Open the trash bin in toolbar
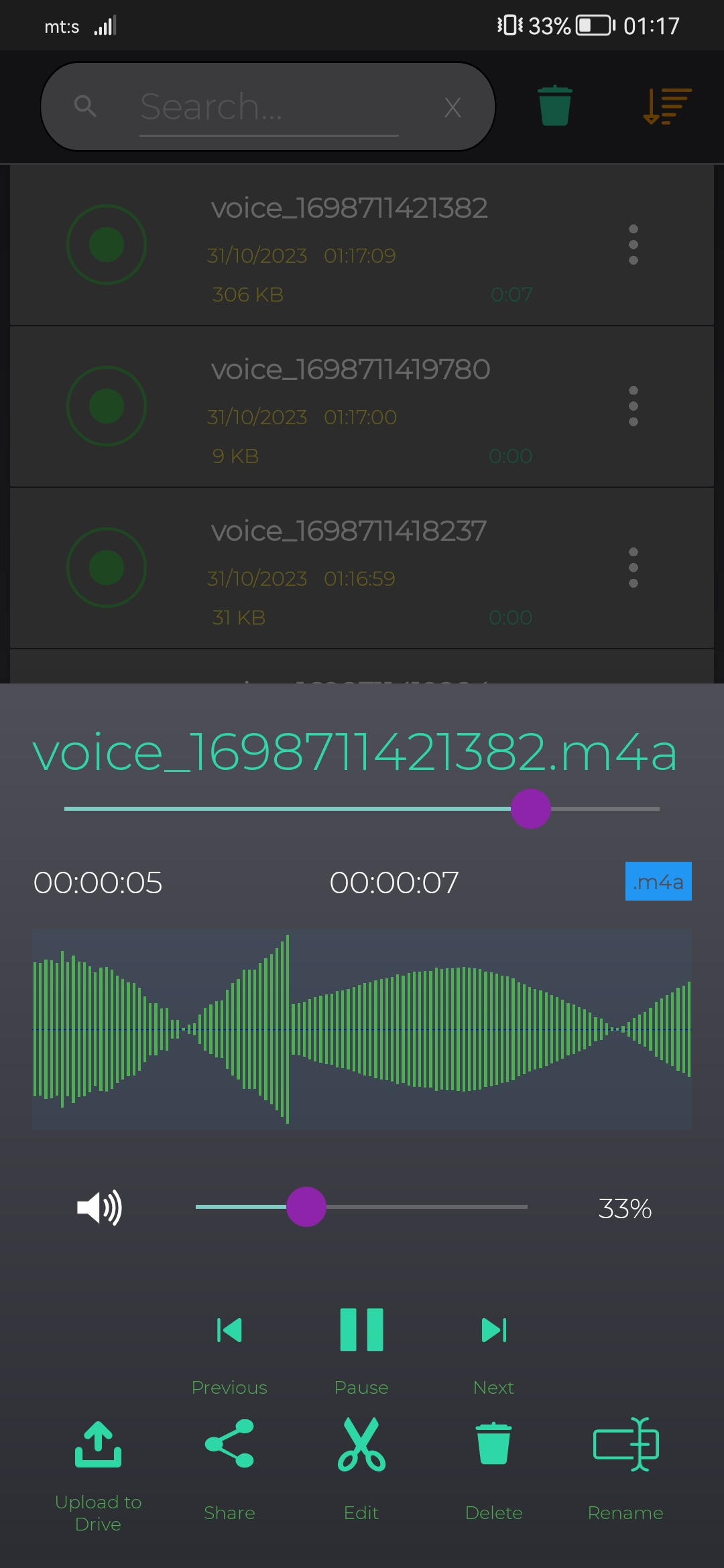724x1568 pixels. (555, 106)
